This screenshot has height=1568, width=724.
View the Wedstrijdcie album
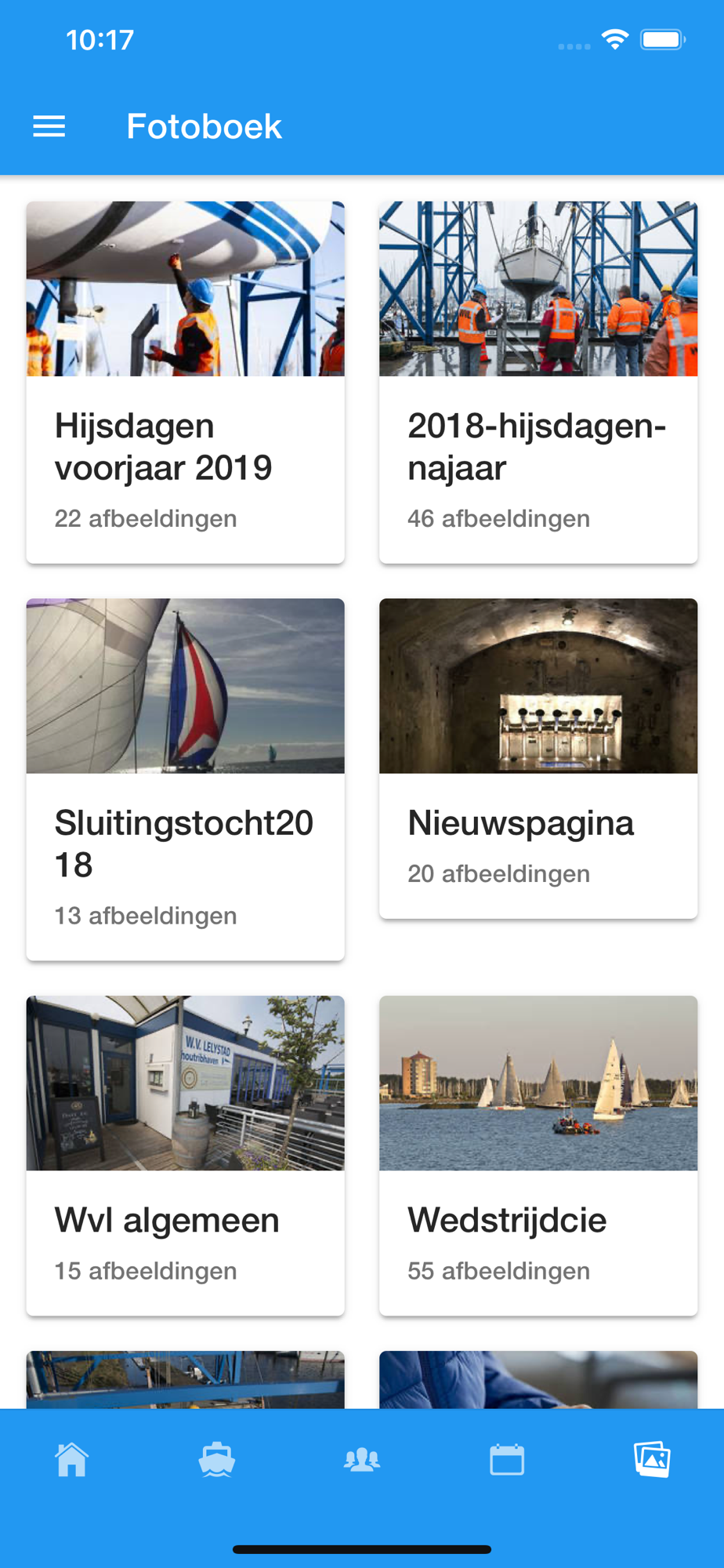click(x=538, y=1155)
